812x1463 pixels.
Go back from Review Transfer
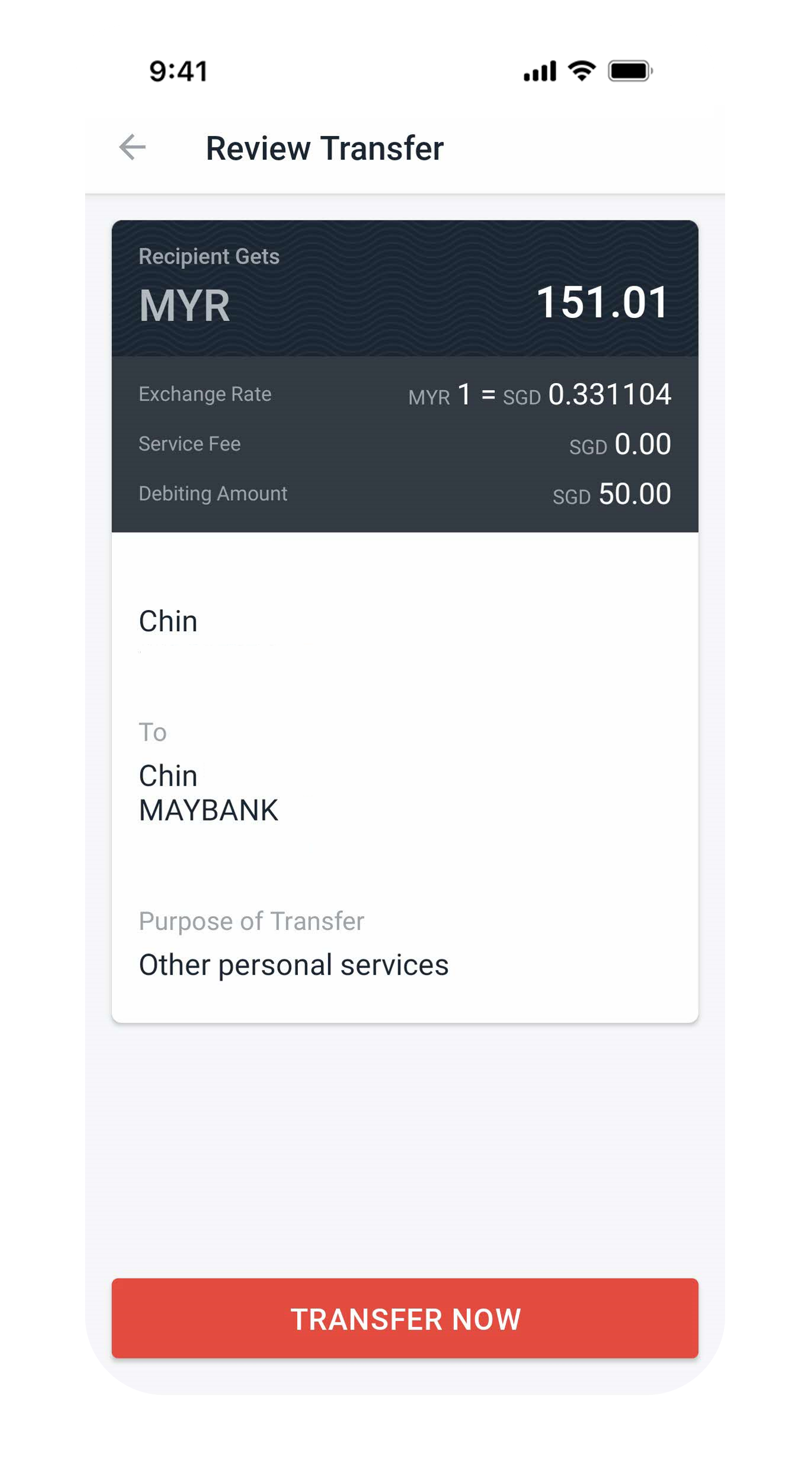click(x=132, y=147)
